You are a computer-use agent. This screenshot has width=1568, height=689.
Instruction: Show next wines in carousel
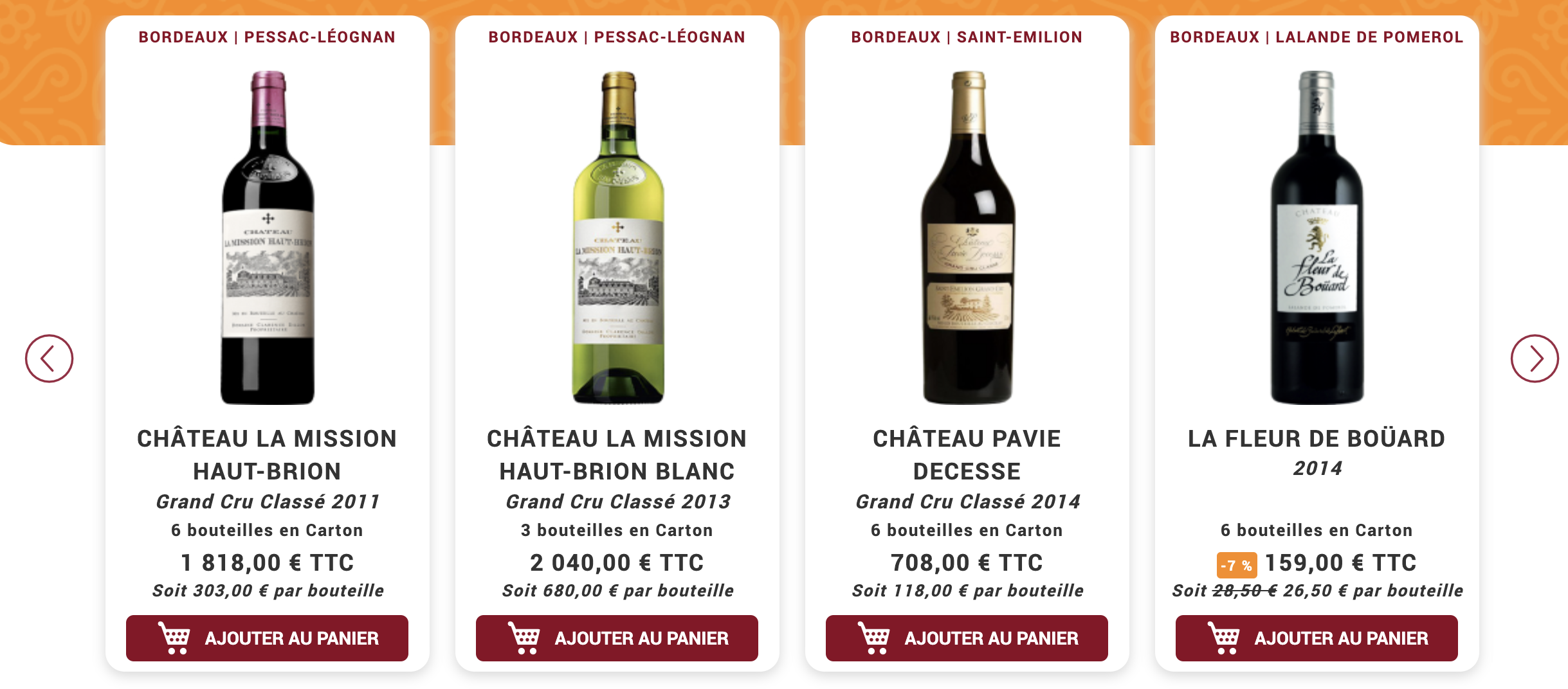pyautogui.click(x=1534, y=359)
